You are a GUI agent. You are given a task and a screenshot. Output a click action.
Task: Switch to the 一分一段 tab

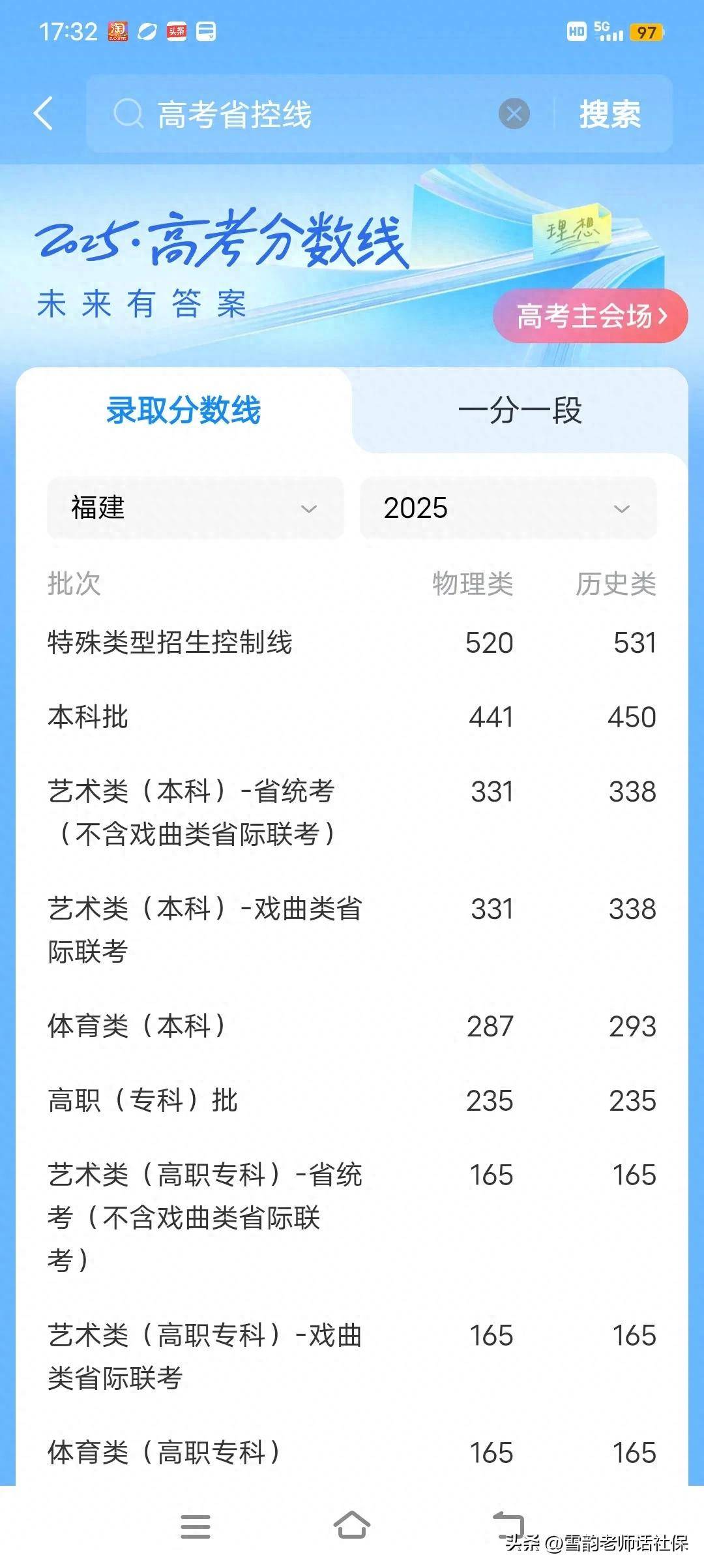(x=520, y=410)
